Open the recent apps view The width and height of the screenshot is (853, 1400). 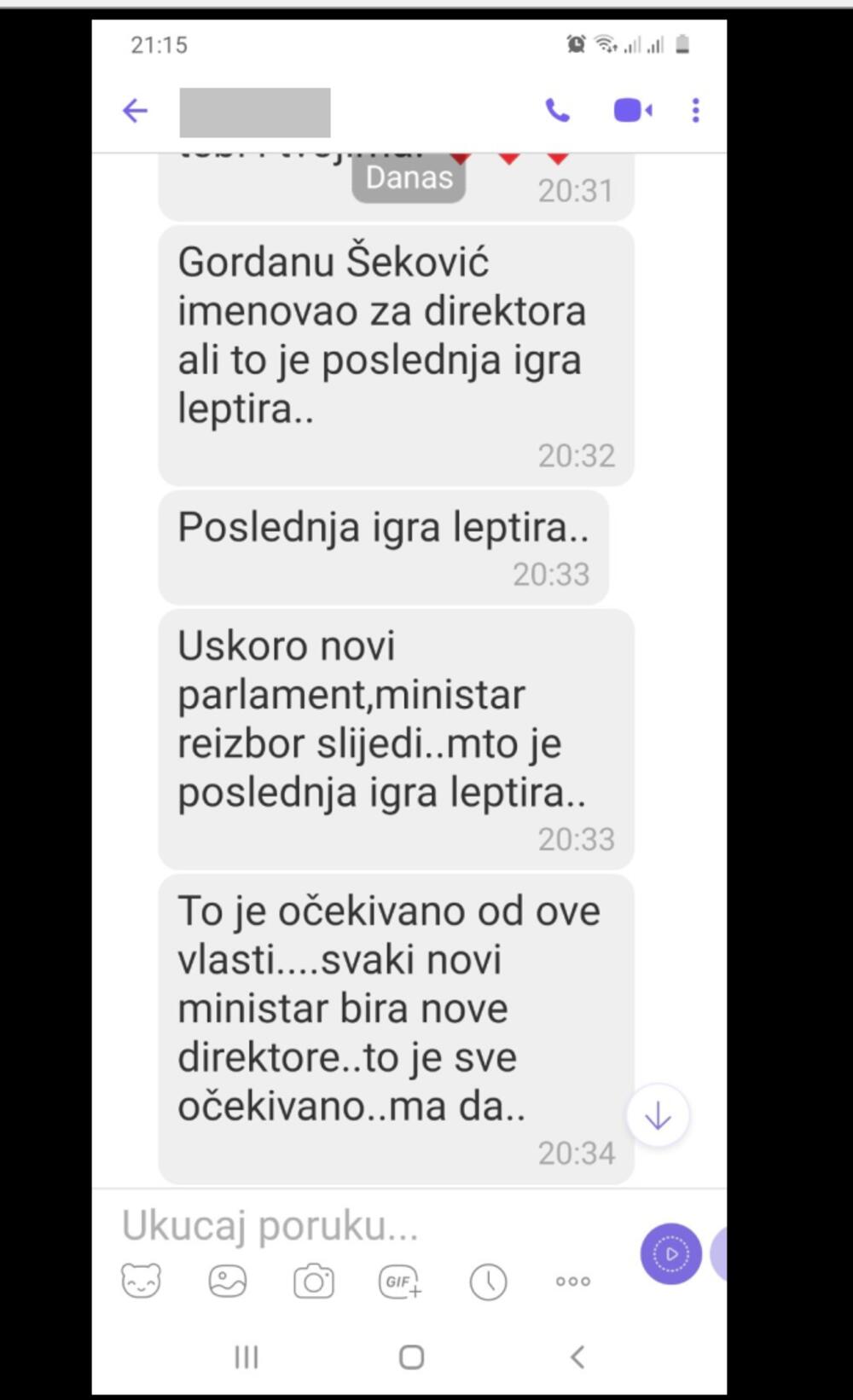coord(247,1357)
